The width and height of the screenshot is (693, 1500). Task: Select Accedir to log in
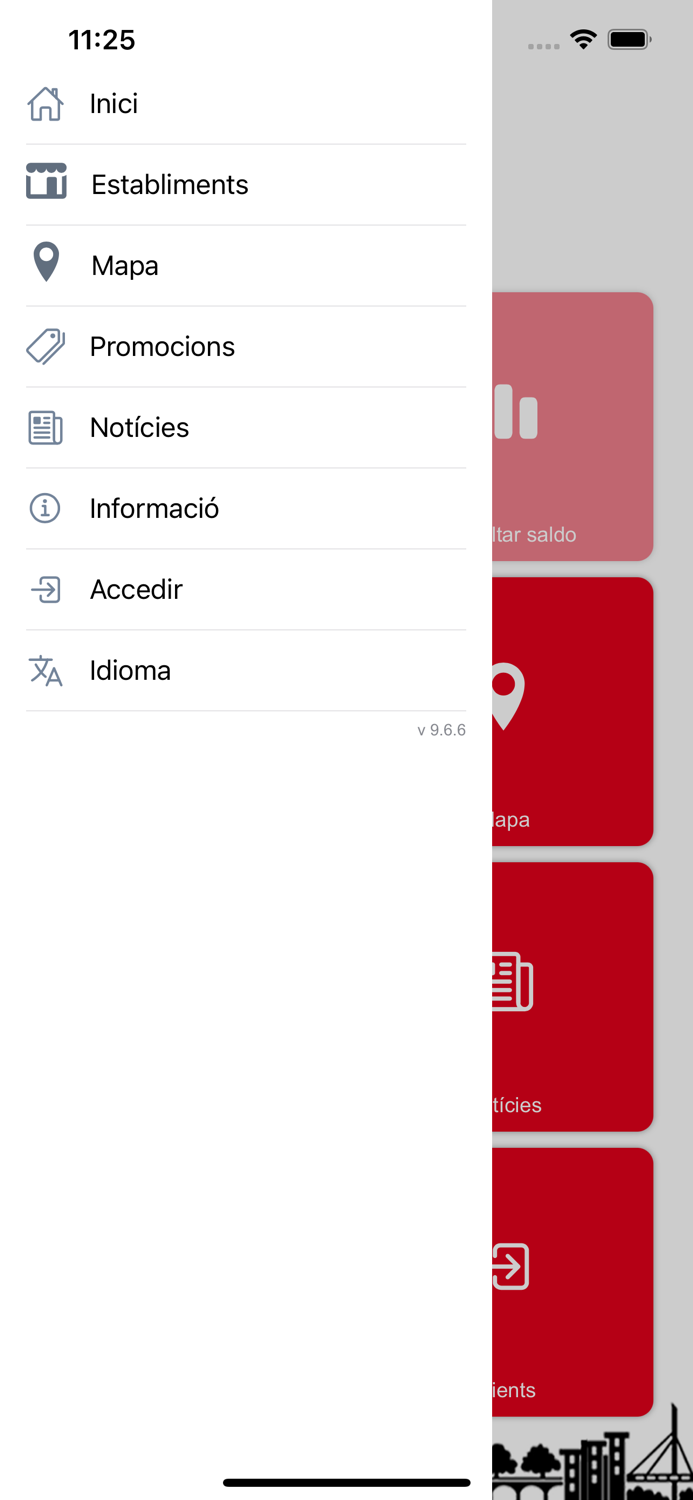pyautogui.click(x=246, y=590)
